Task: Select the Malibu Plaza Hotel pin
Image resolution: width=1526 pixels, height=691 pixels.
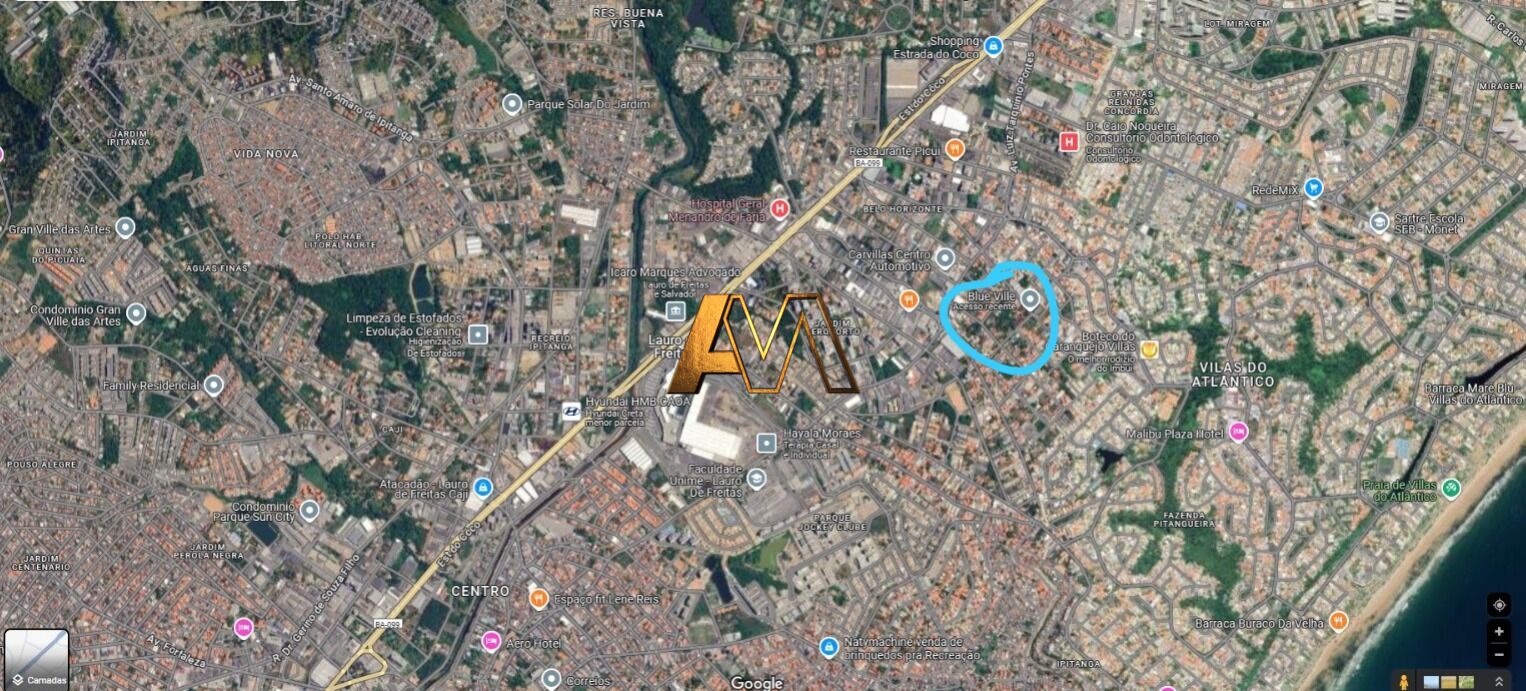Action: tap(1238, 432)
